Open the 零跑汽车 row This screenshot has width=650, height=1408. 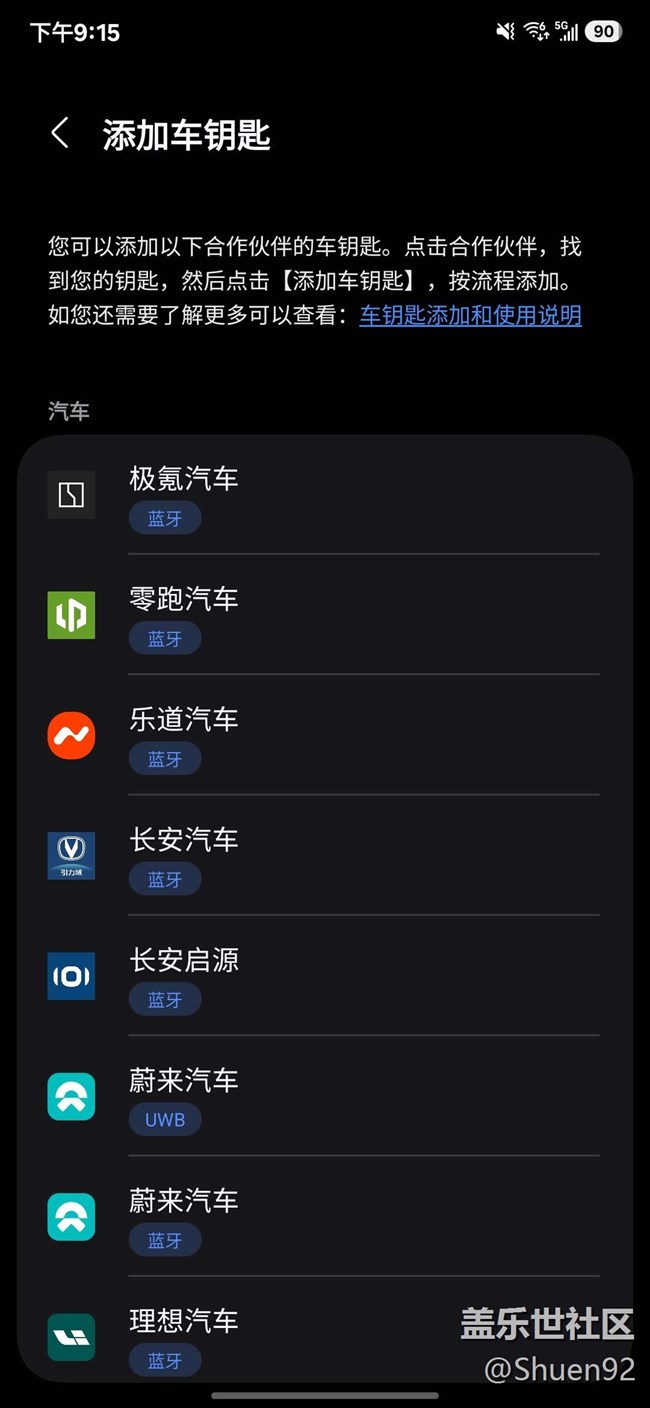click(325, 615)
